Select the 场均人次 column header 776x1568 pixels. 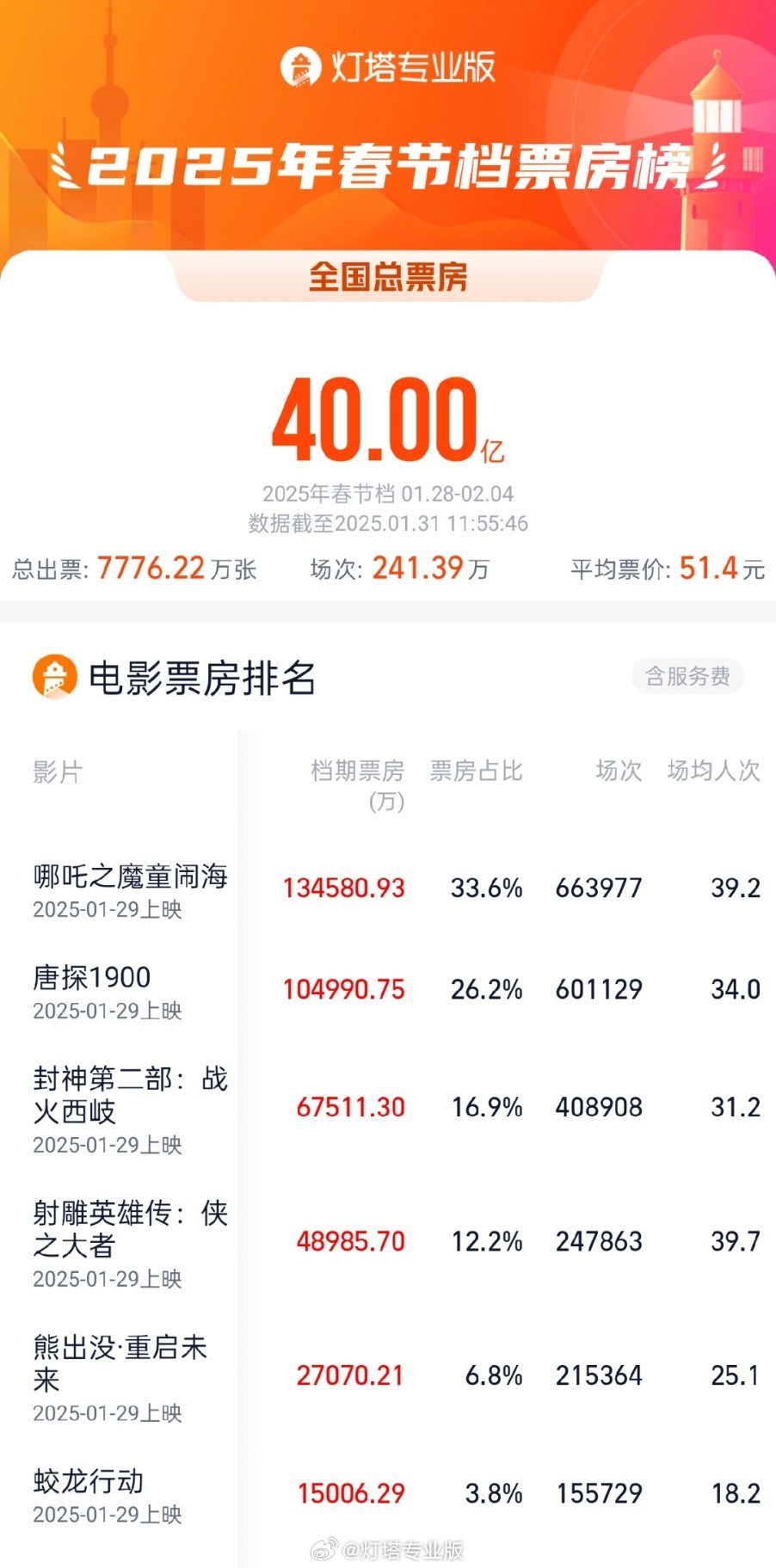coord(708,772)
